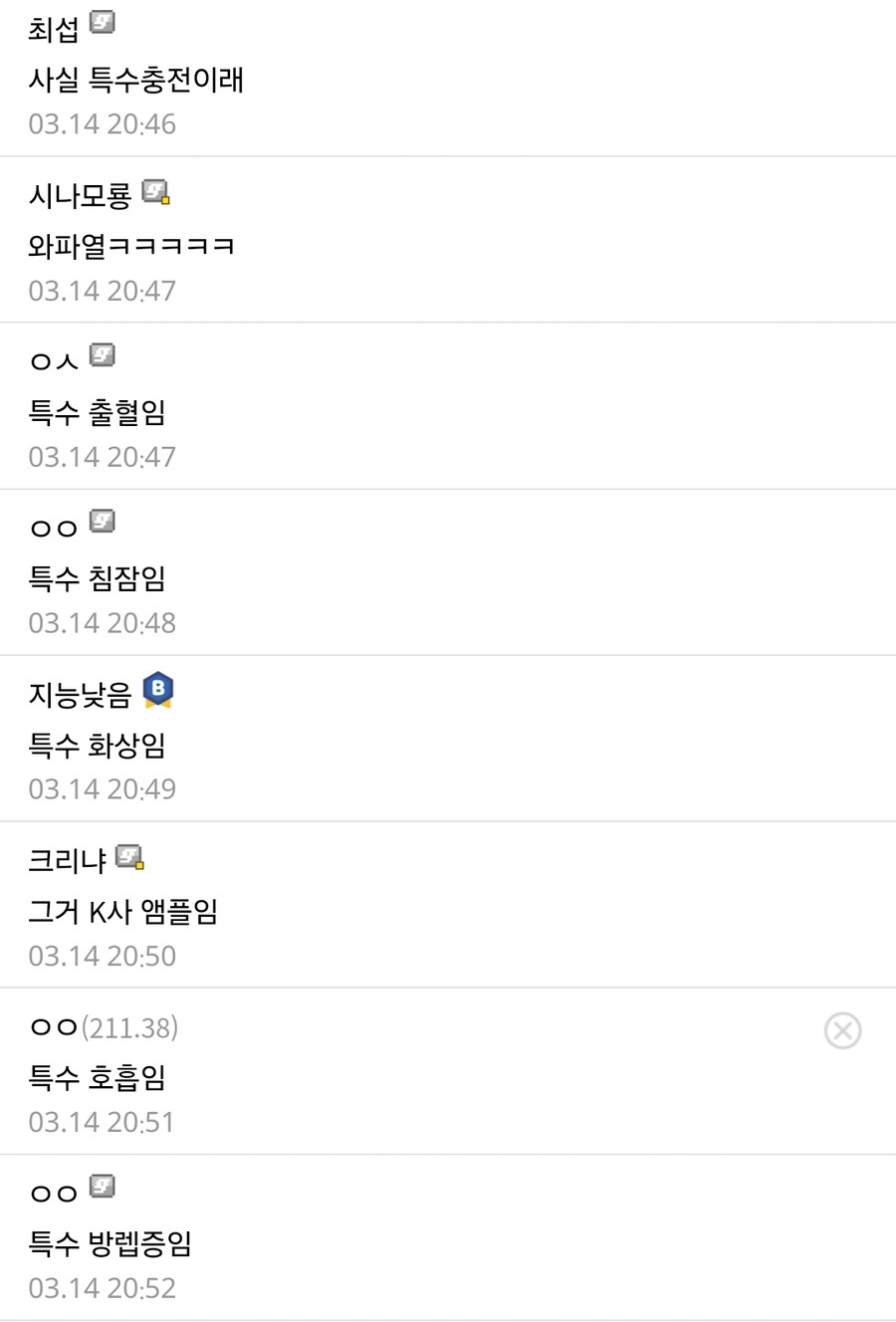The height and width of the screenshot is (1322, 896).
Task: Click the IP address (211.38)
Action: coord(130,1029)
